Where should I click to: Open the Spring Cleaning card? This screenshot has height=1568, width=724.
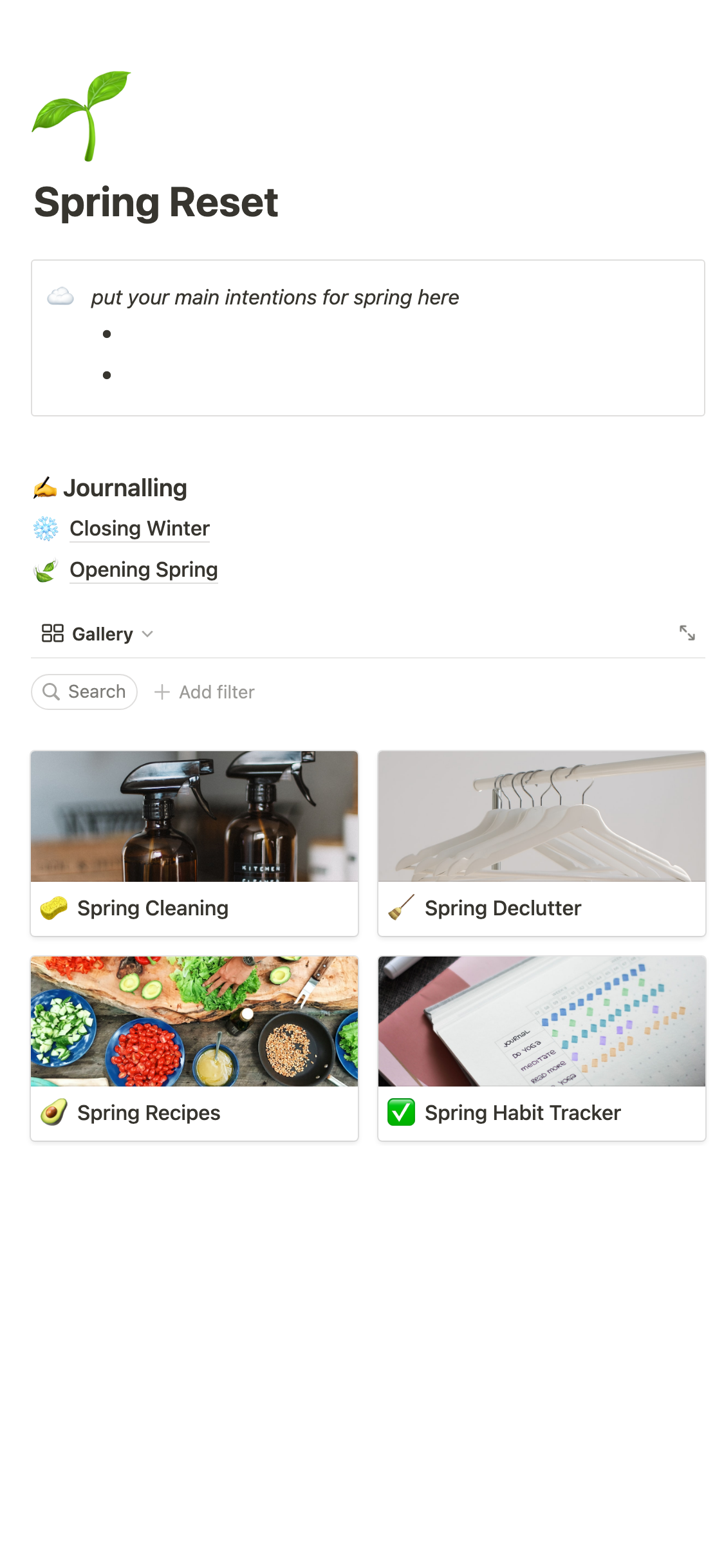[194, 843]
